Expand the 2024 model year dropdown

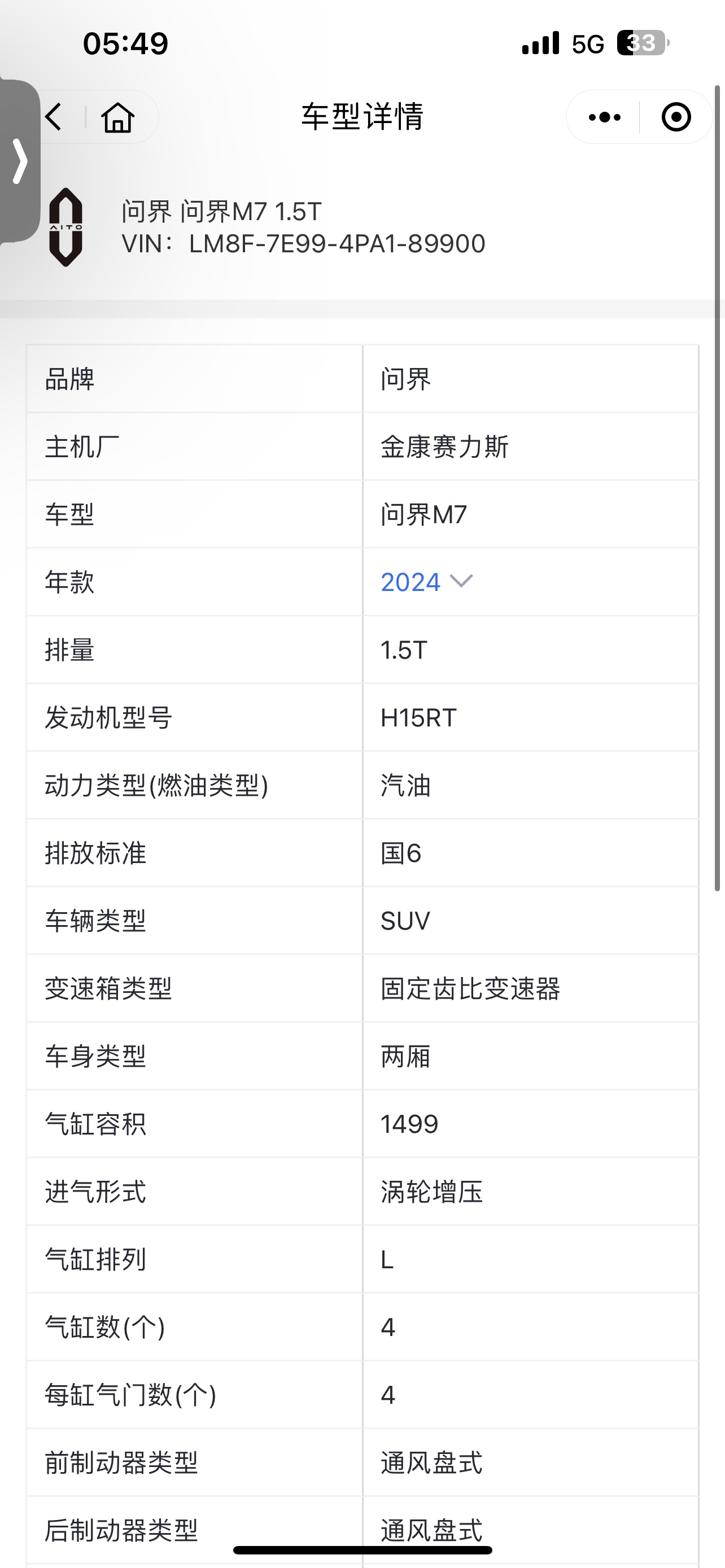[427, 582]
